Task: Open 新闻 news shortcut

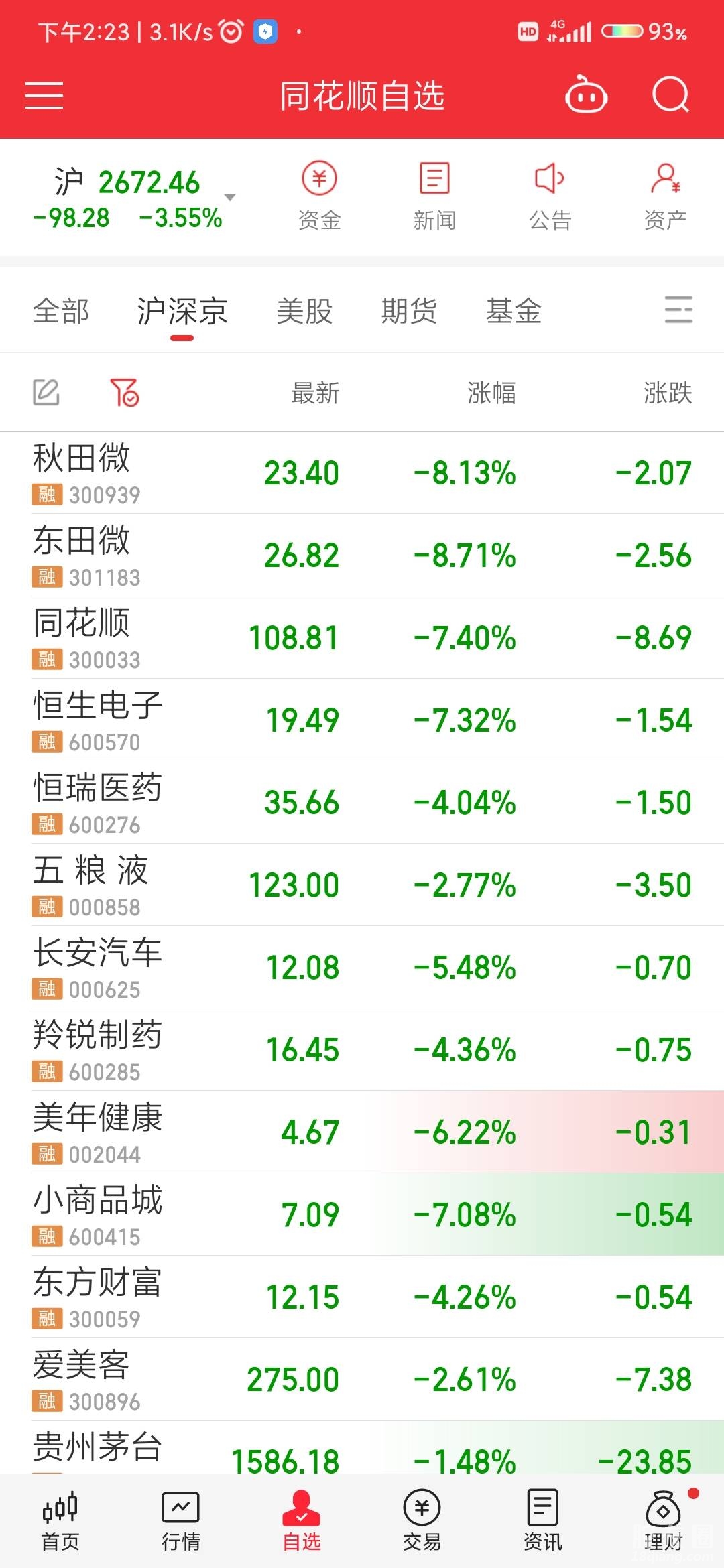Action: (434, 196)
